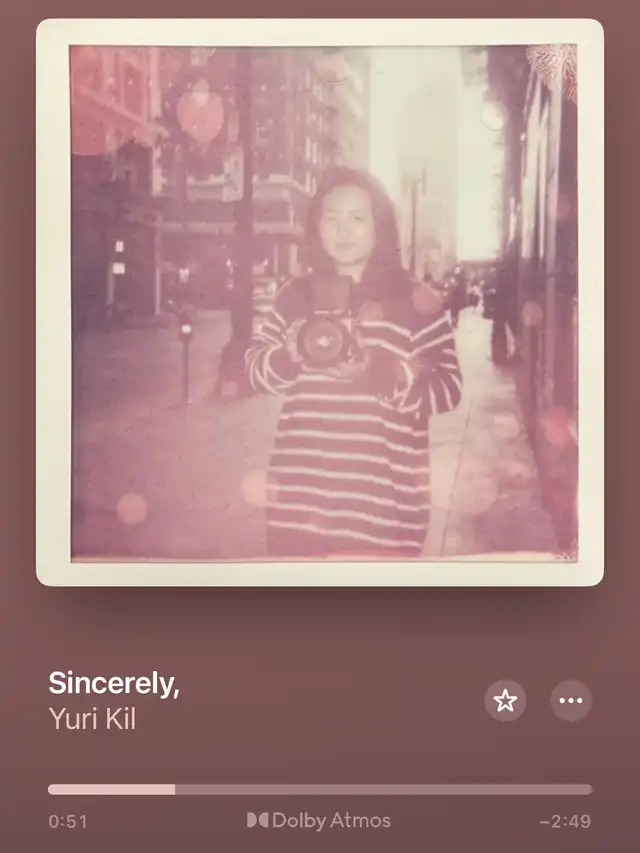Favorite the song Sincerely, with the star
This screenshot has height=853, width=640.
[505, 701]
